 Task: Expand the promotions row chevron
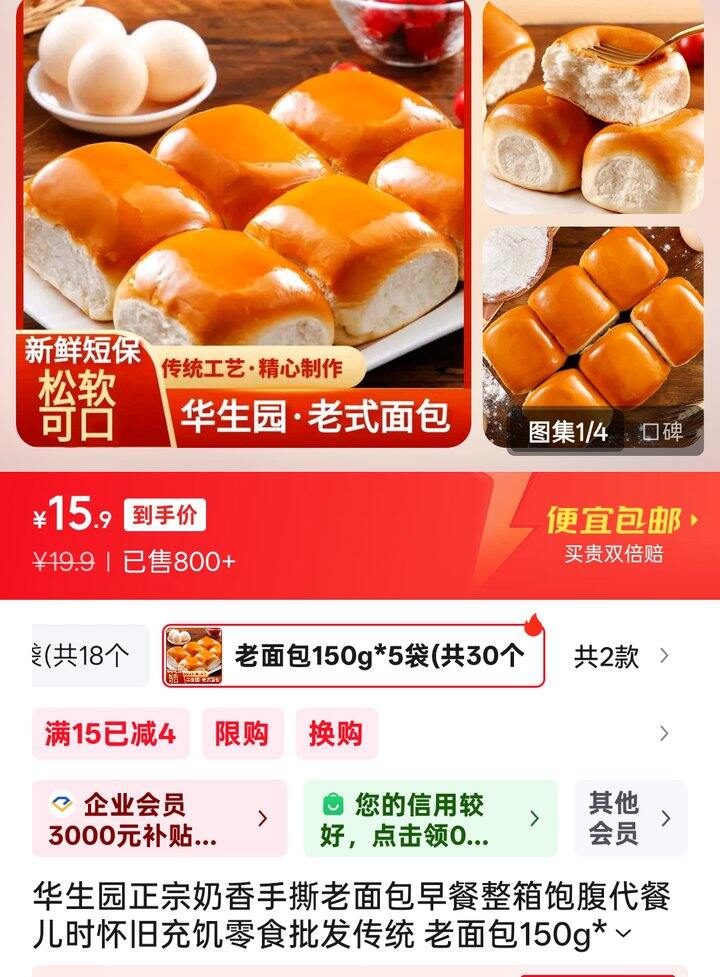click(x=664, y=734)
